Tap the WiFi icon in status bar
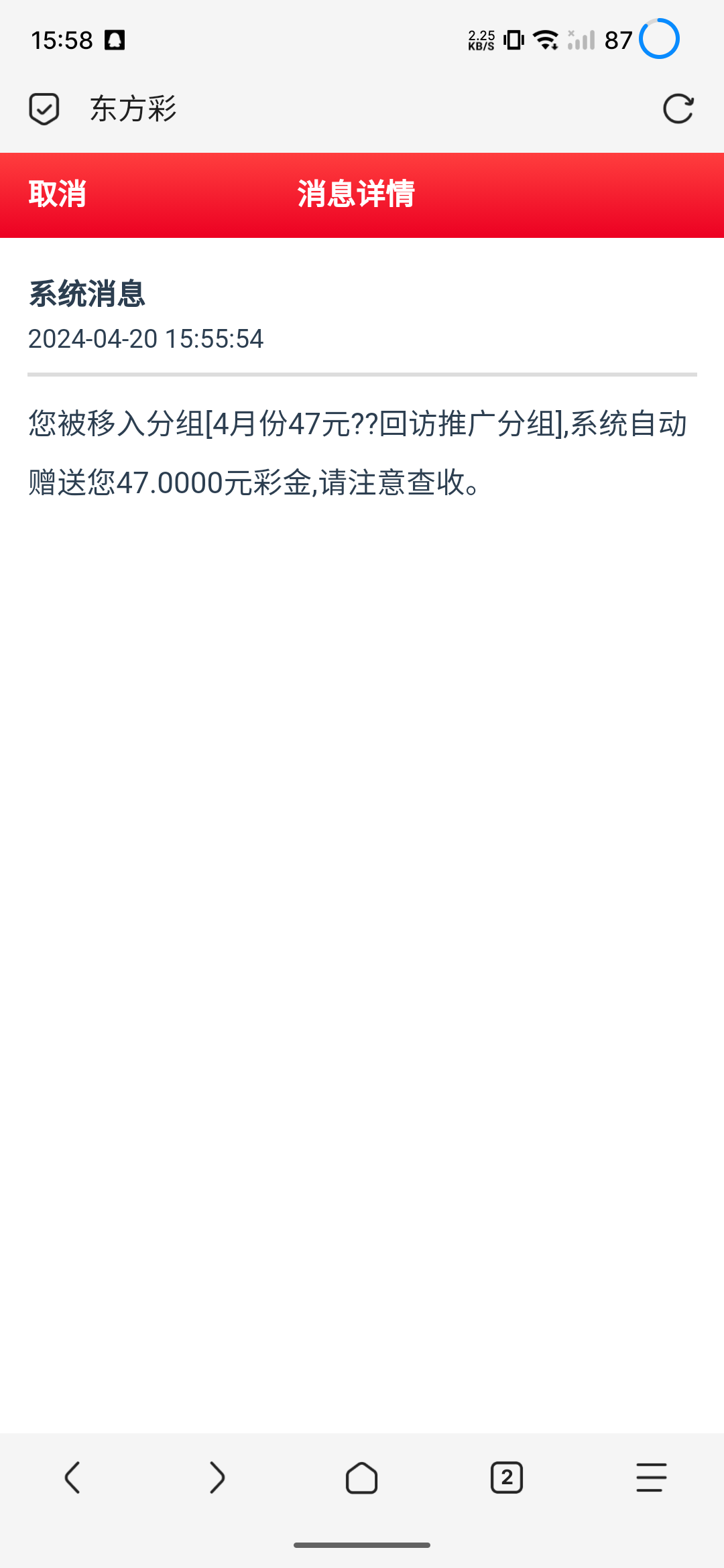The height and width of the screenshot is (1568, 724). 544,40
